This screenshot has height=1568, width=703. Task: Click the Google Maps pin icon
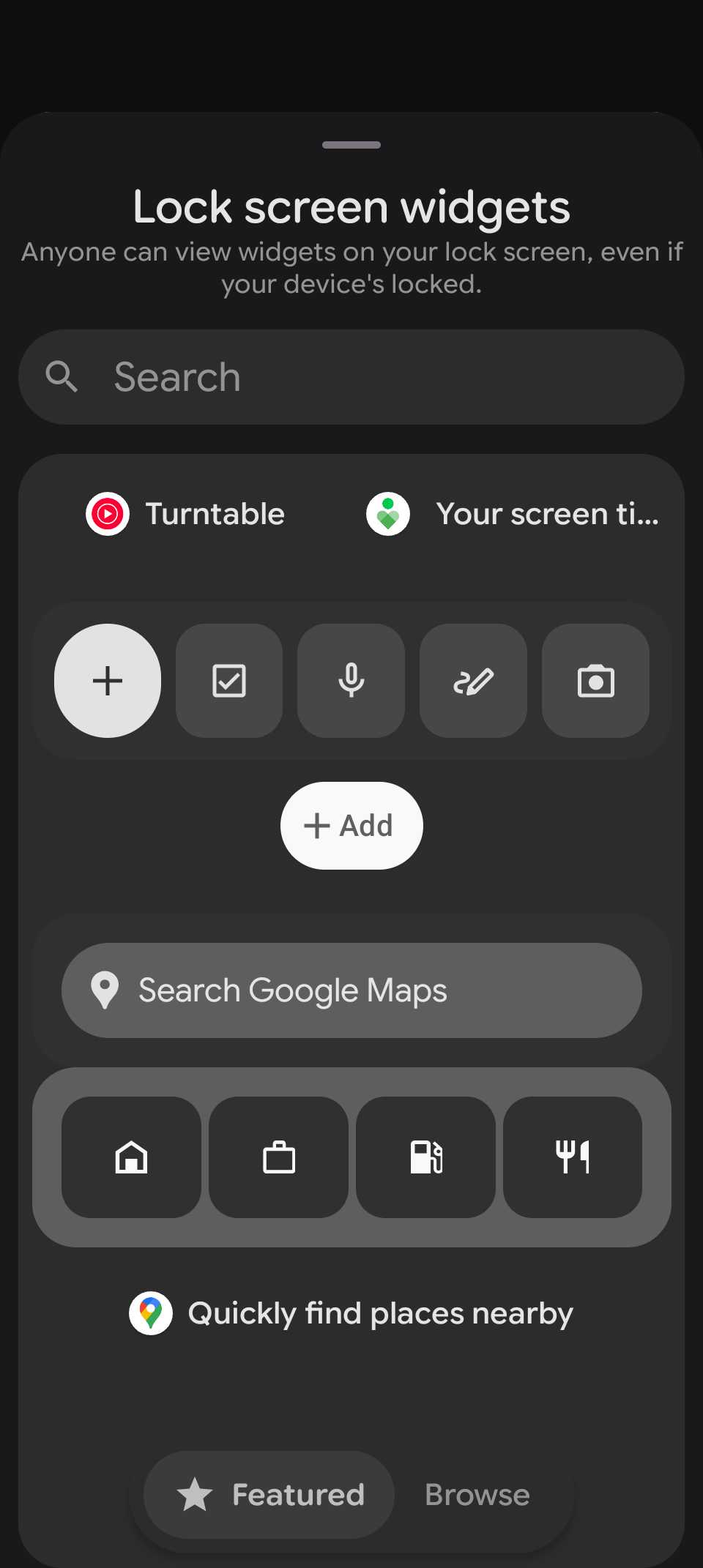click(151, 1313)
